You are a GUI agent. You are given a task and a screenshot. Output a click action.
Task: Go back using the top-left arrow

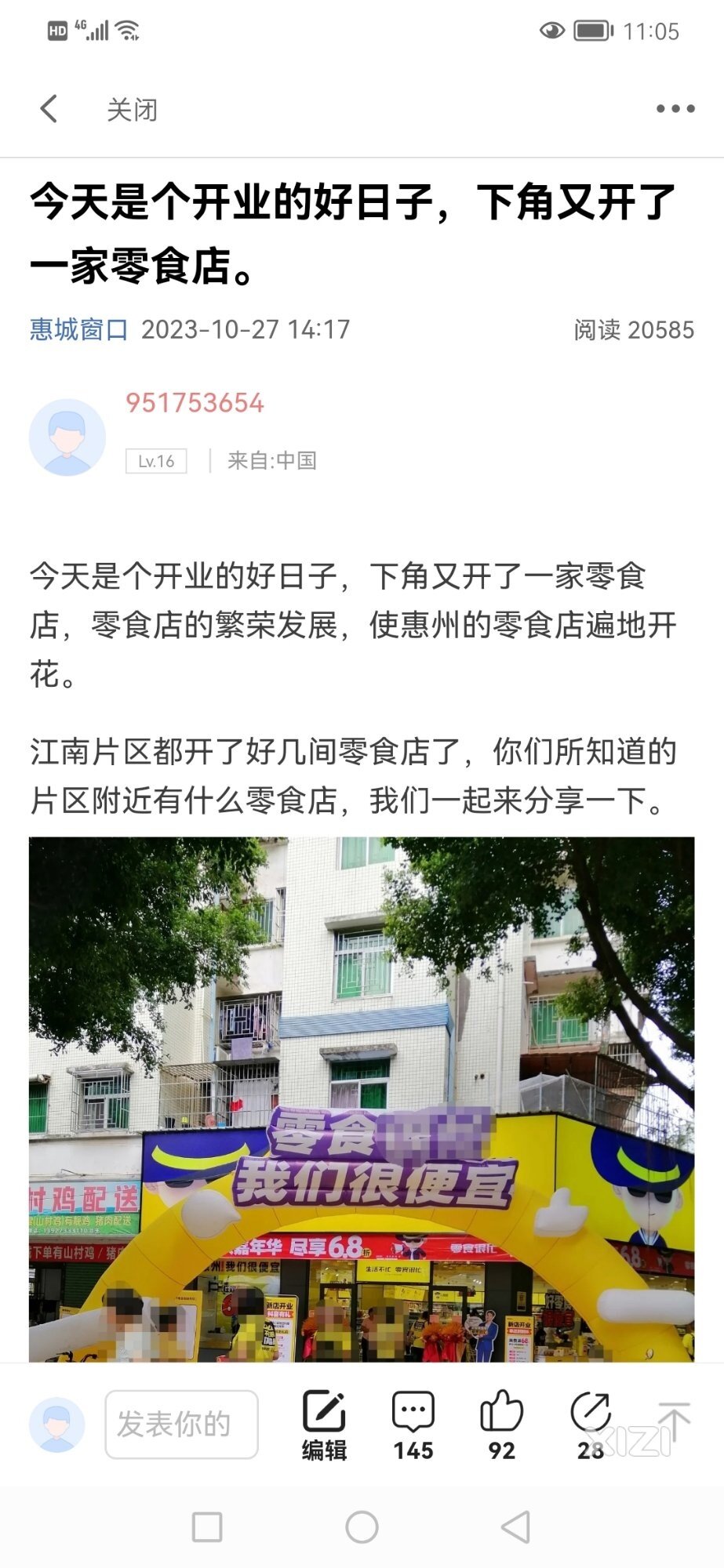click(49, 109)
